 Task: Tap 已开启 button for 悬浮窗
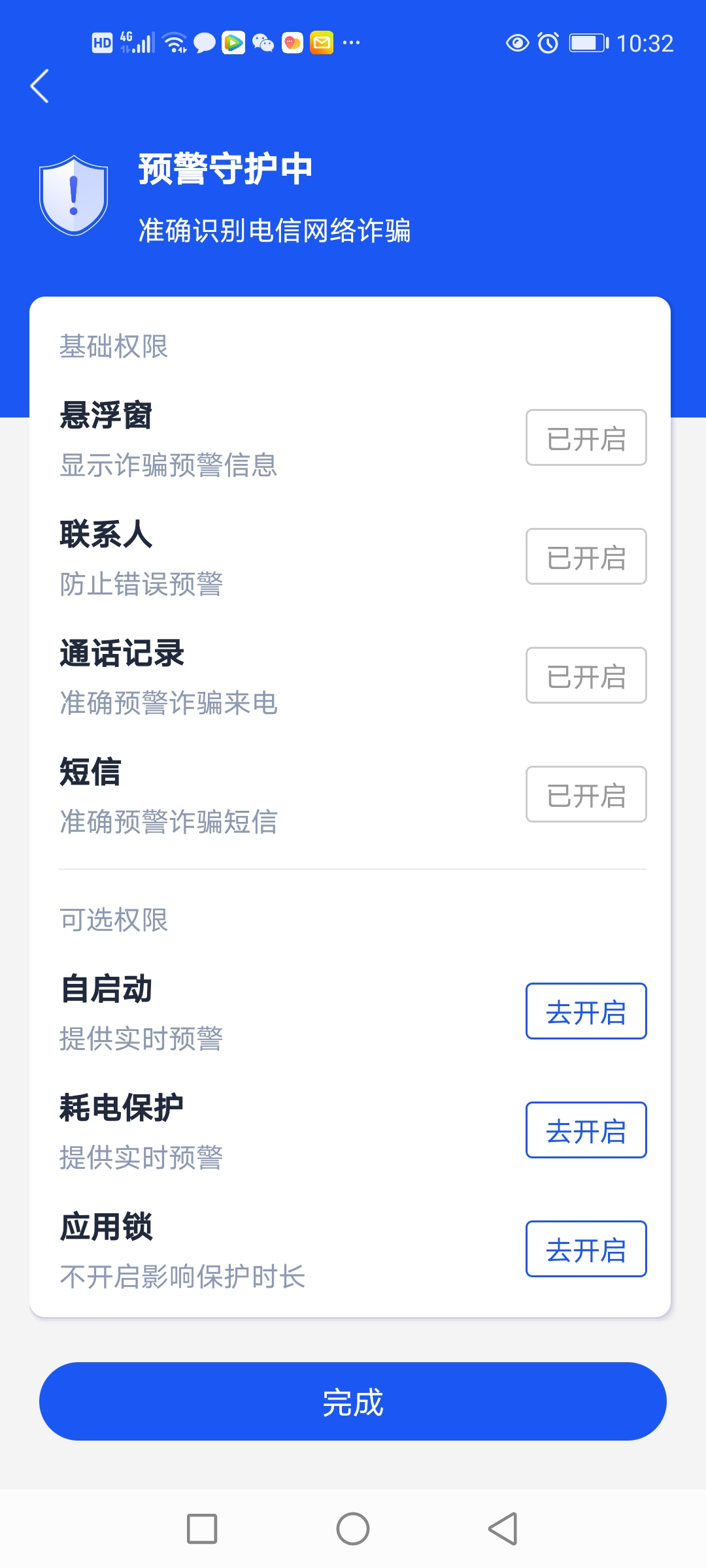586,438
